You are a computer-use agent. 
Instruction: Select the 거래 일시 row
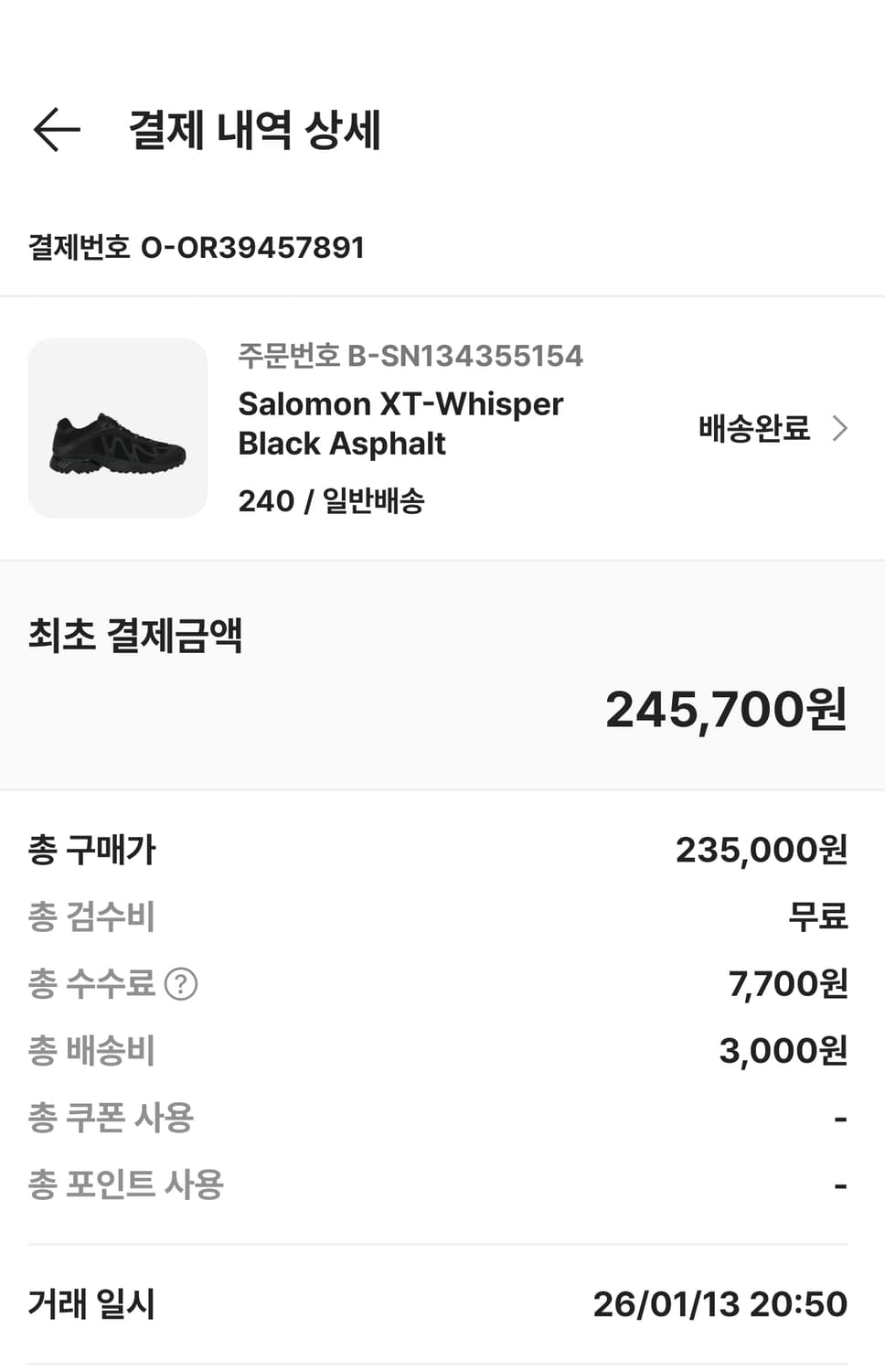click(x=95, y=1305)
